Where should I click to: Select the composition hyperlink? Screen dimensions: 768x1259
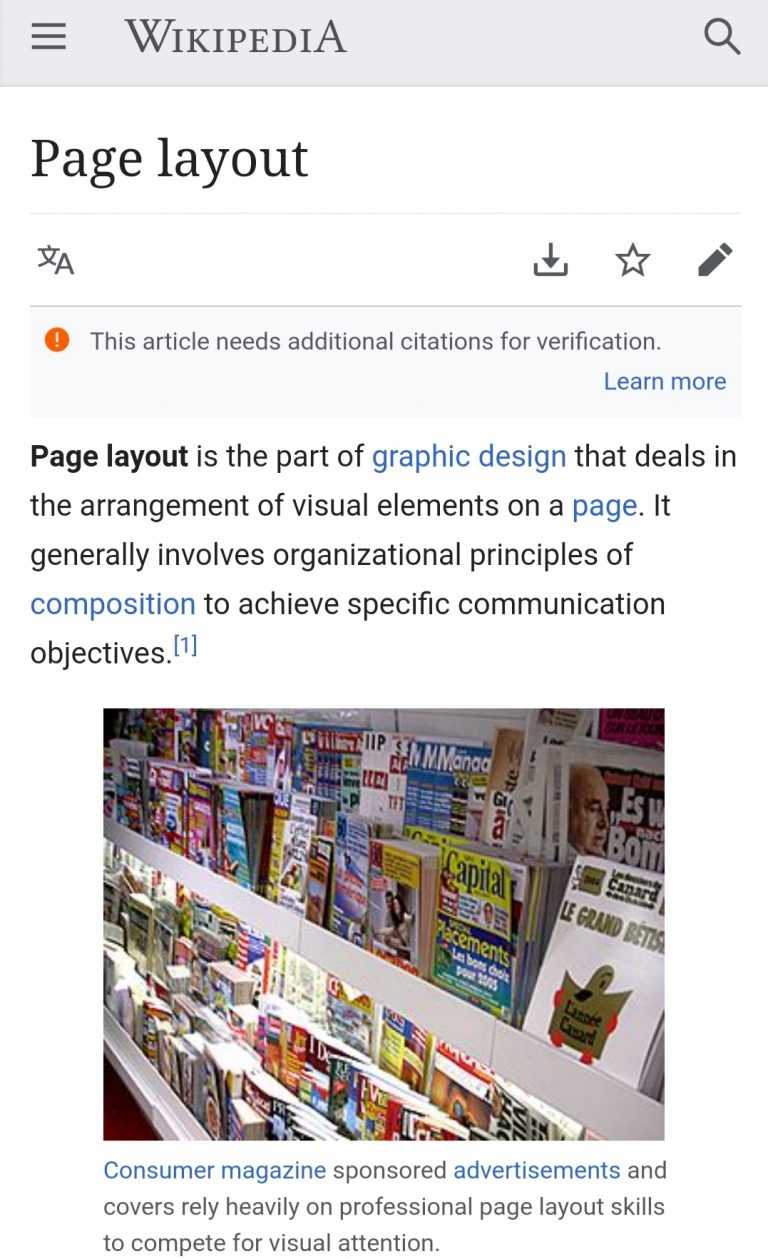tap(113, 603)
